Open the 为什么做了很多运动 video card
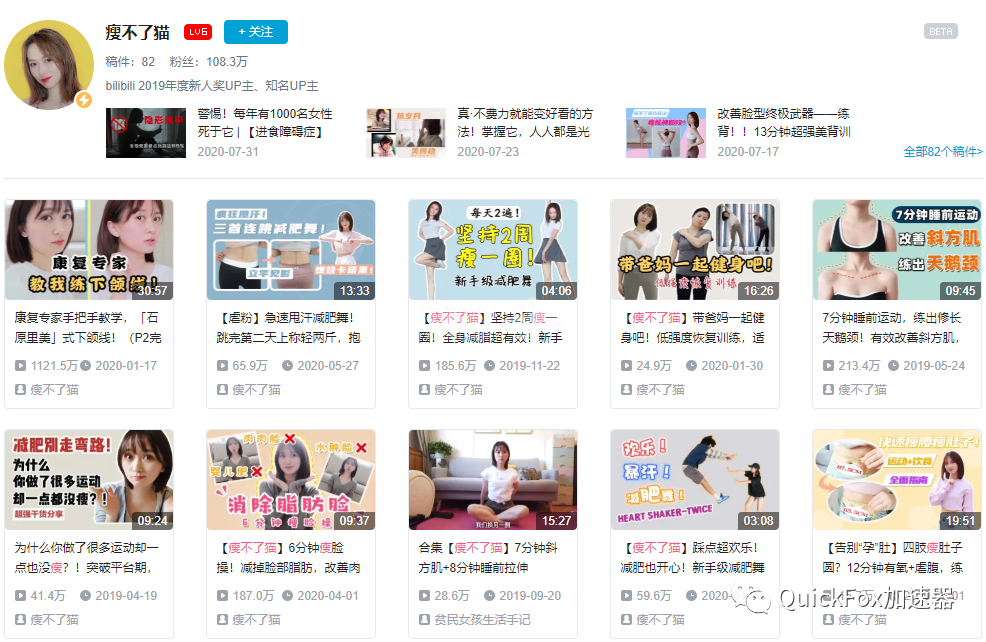The image size is (986, 642). (88, 480)
